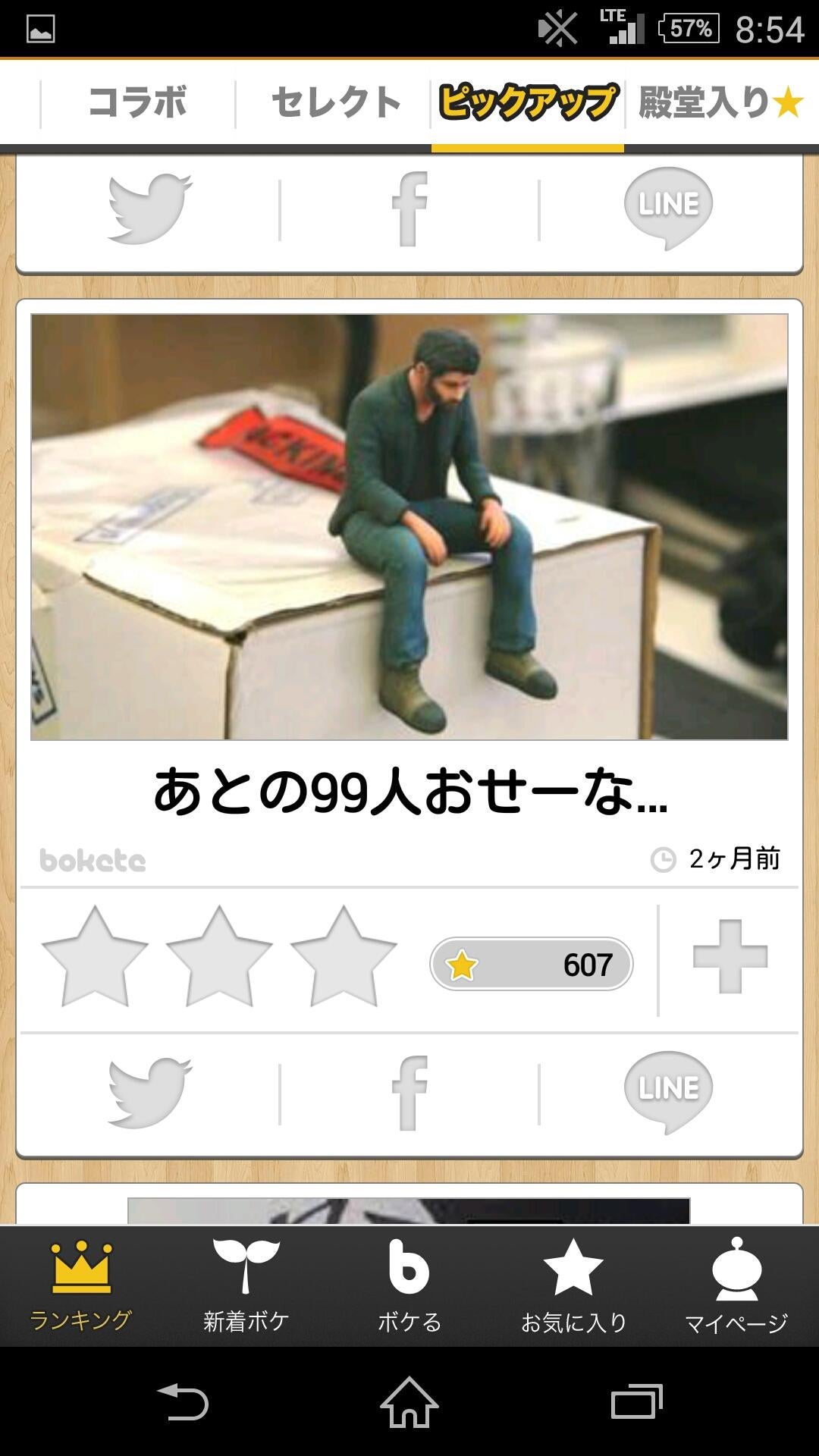Rate with the third star

(x=345, y=963)
